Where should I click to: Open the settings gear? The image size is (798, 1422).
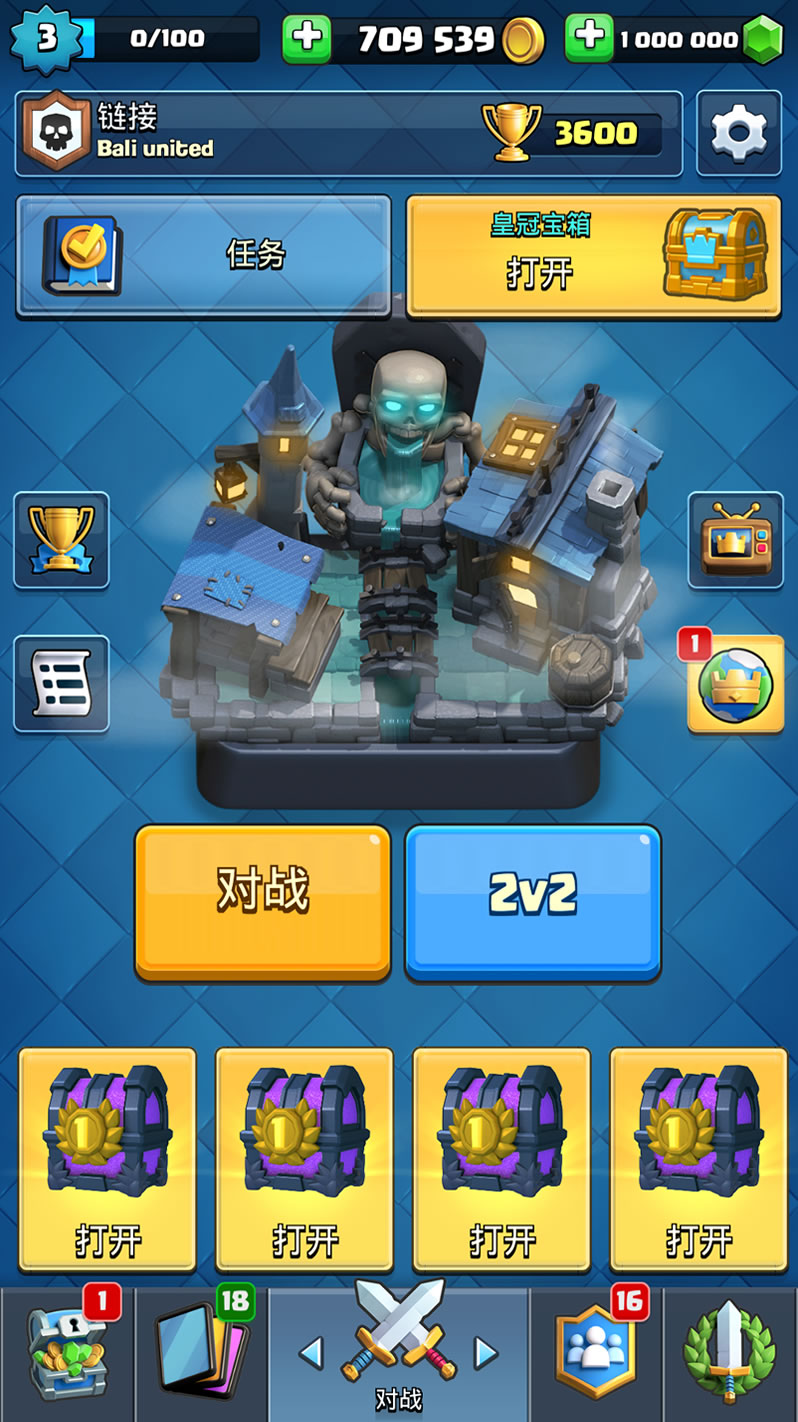(738, 133)
